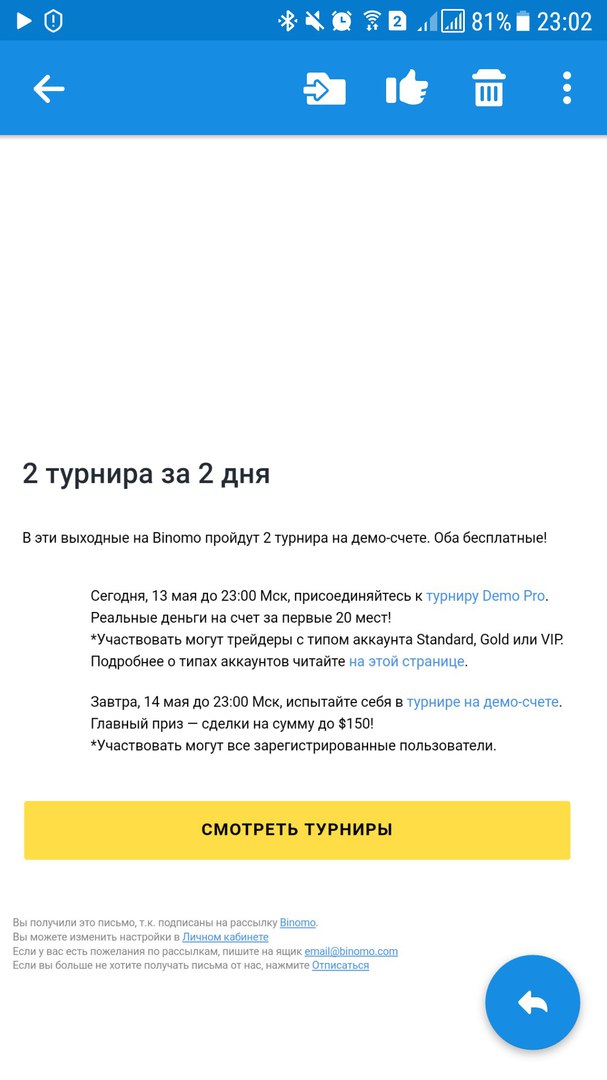Tap the email@binomo.com address link
Image resolution: width=607 pixels, height=1080 pixels.
click(351, 951)
